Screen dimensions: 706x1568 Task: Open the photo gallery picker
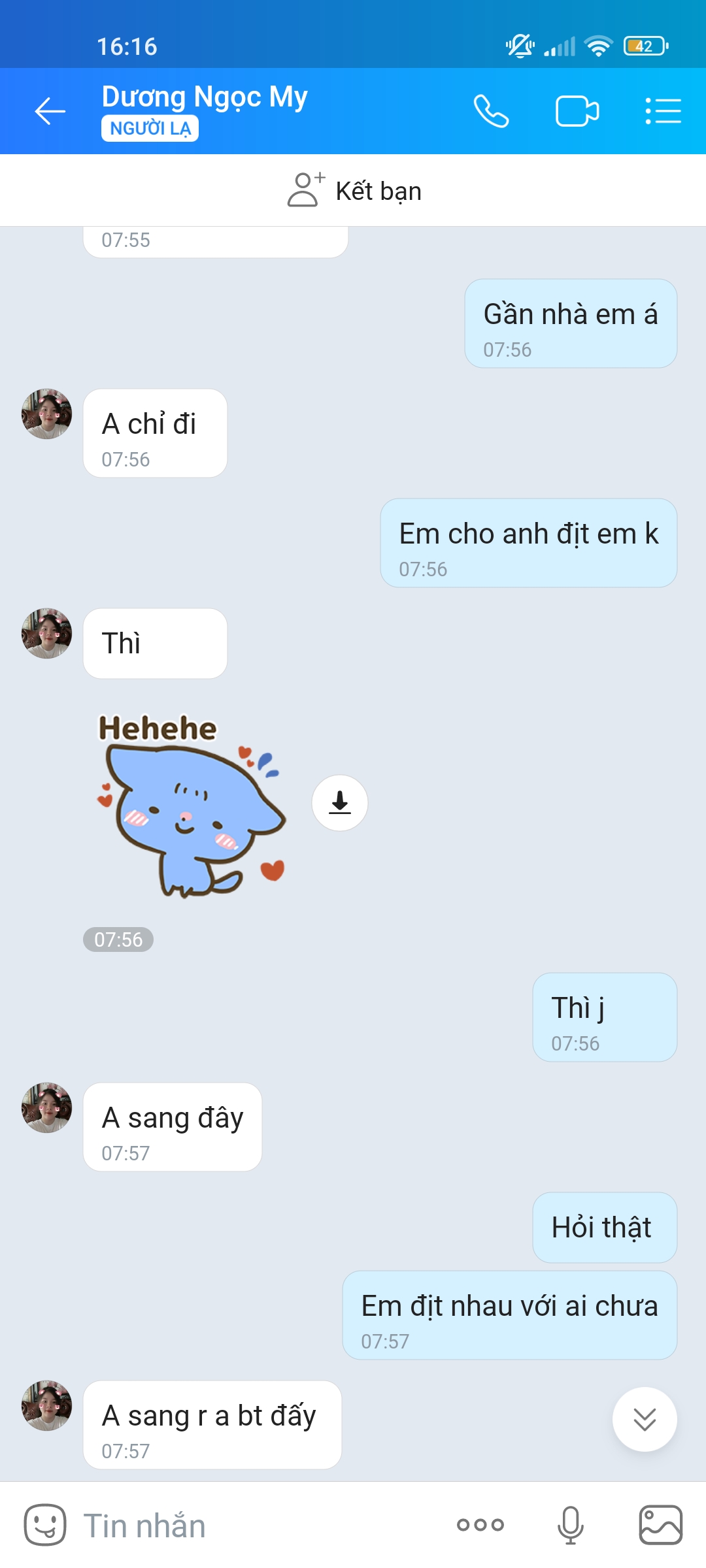[x=660, y=1525]
